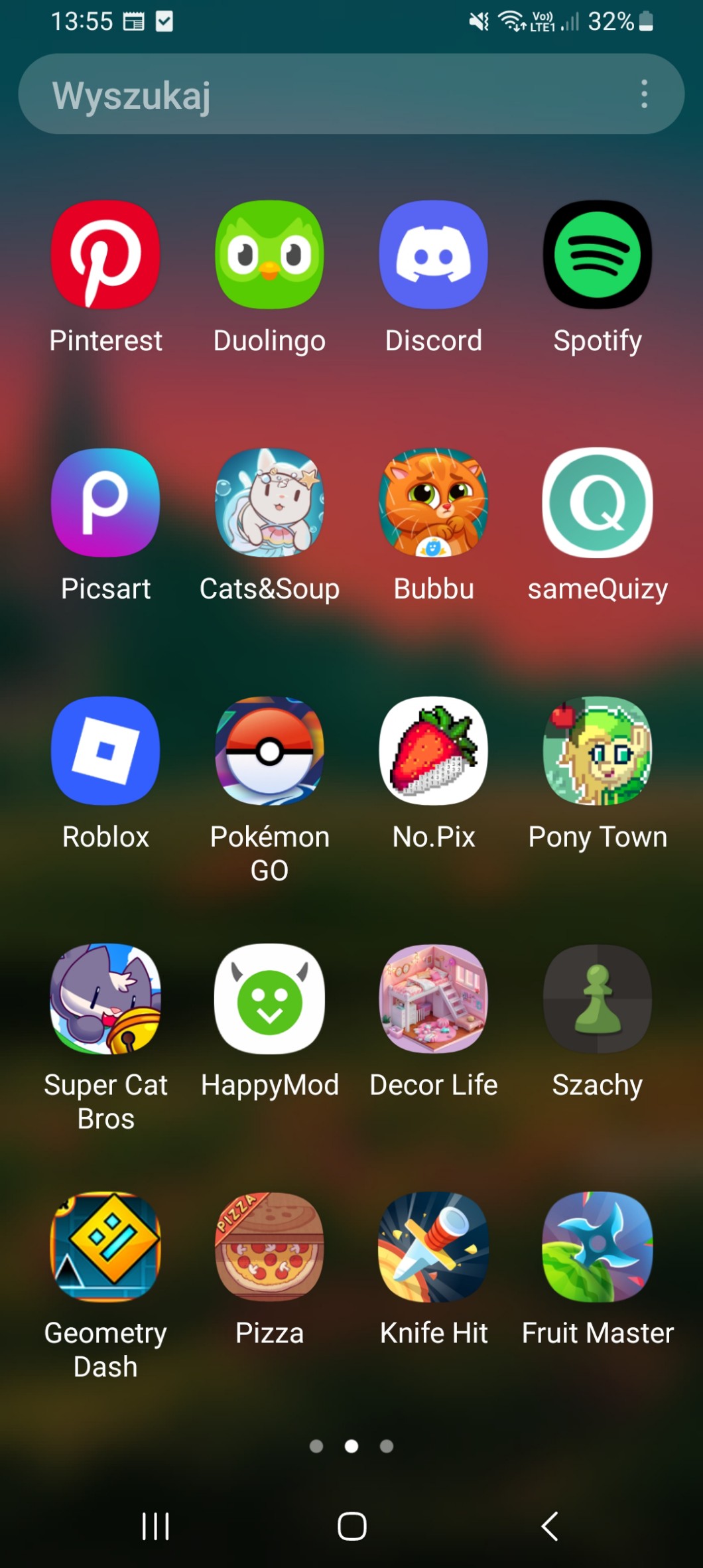Go to the home screen

[x=351, y=1526]
